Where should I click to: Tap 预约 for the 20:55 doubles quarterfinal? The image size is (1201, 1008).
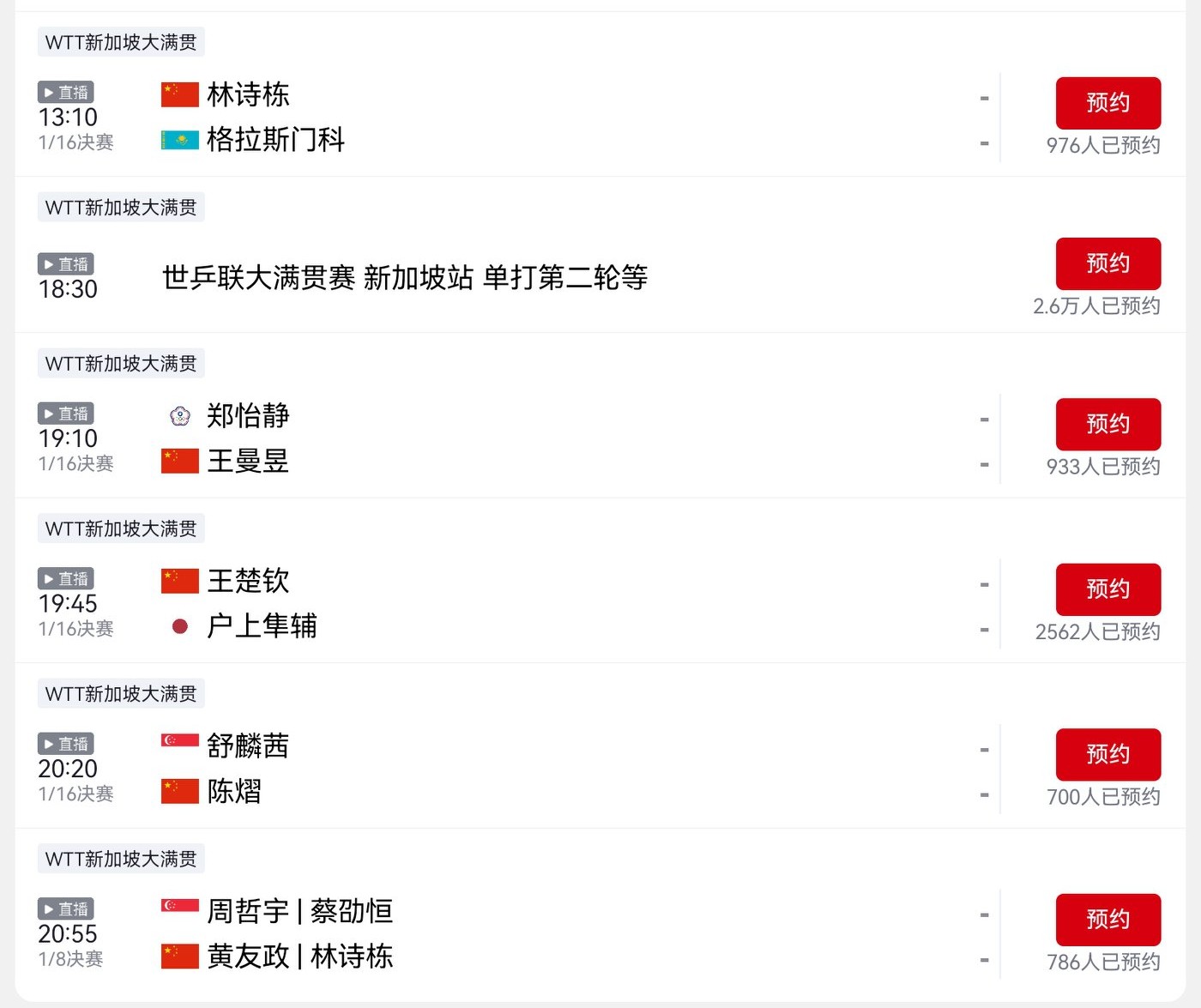(1107, 920)
